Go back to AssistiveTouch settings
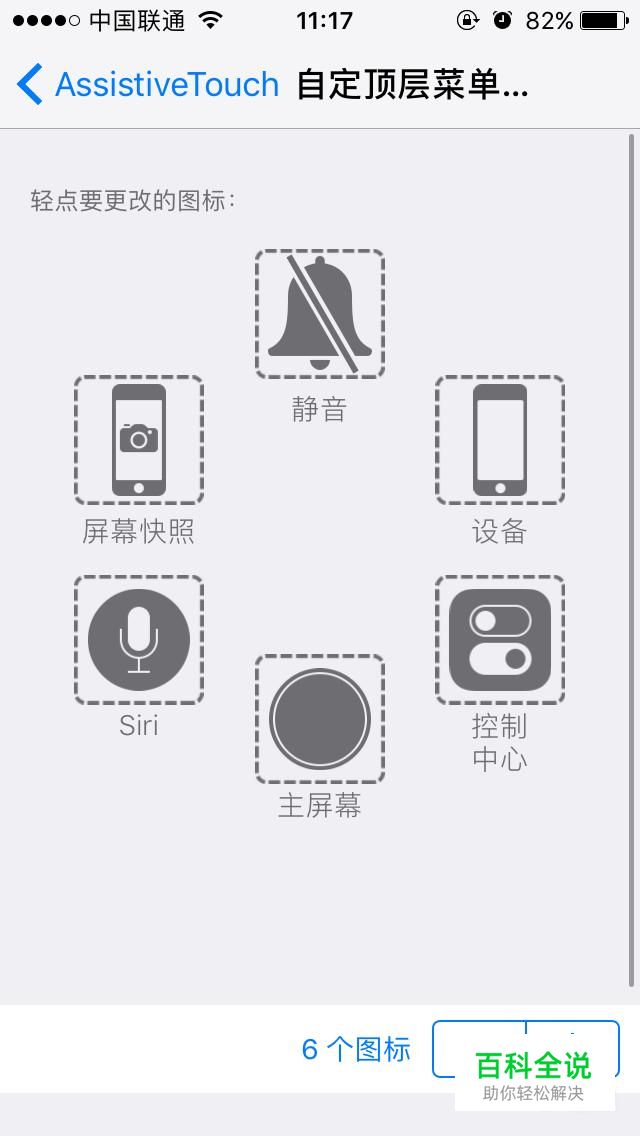Viewport: 640px width, 1136px height. [148, 84]
